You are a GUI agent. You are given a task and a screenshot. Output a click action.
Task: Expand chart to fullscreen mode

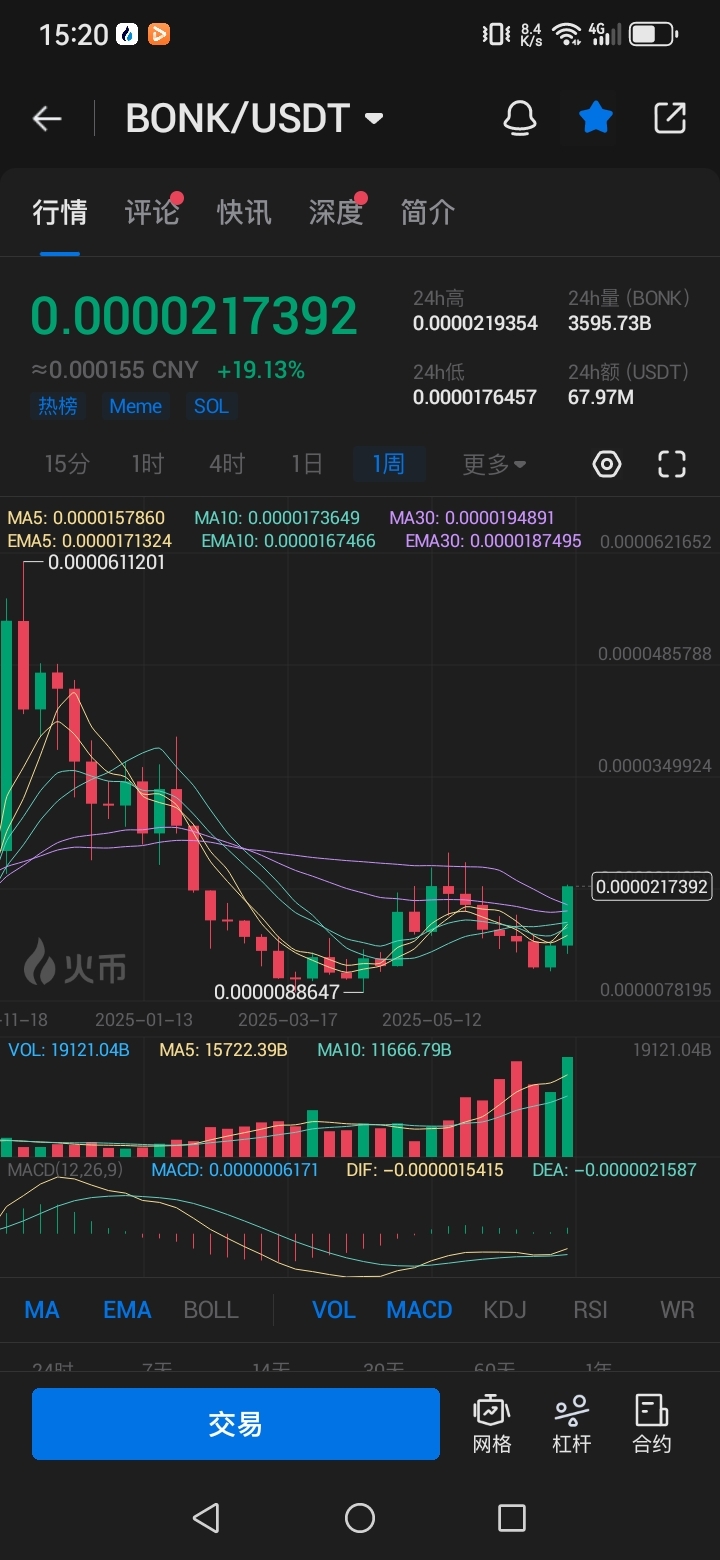click(x=671, y=464)
